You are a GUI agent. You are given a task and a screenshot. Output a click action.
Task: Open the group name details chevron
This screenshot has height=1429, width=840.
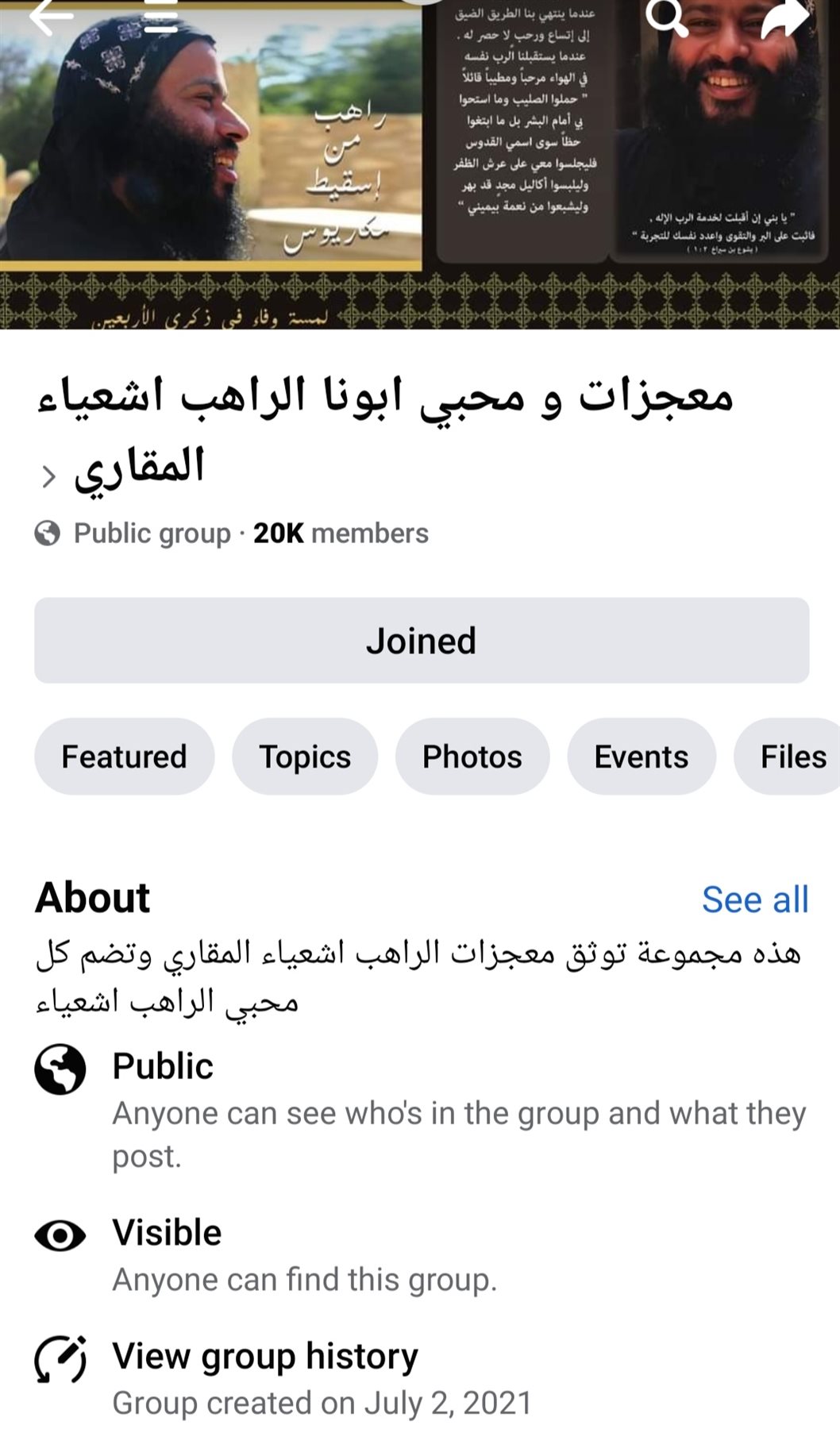click(x=49, y=476)
